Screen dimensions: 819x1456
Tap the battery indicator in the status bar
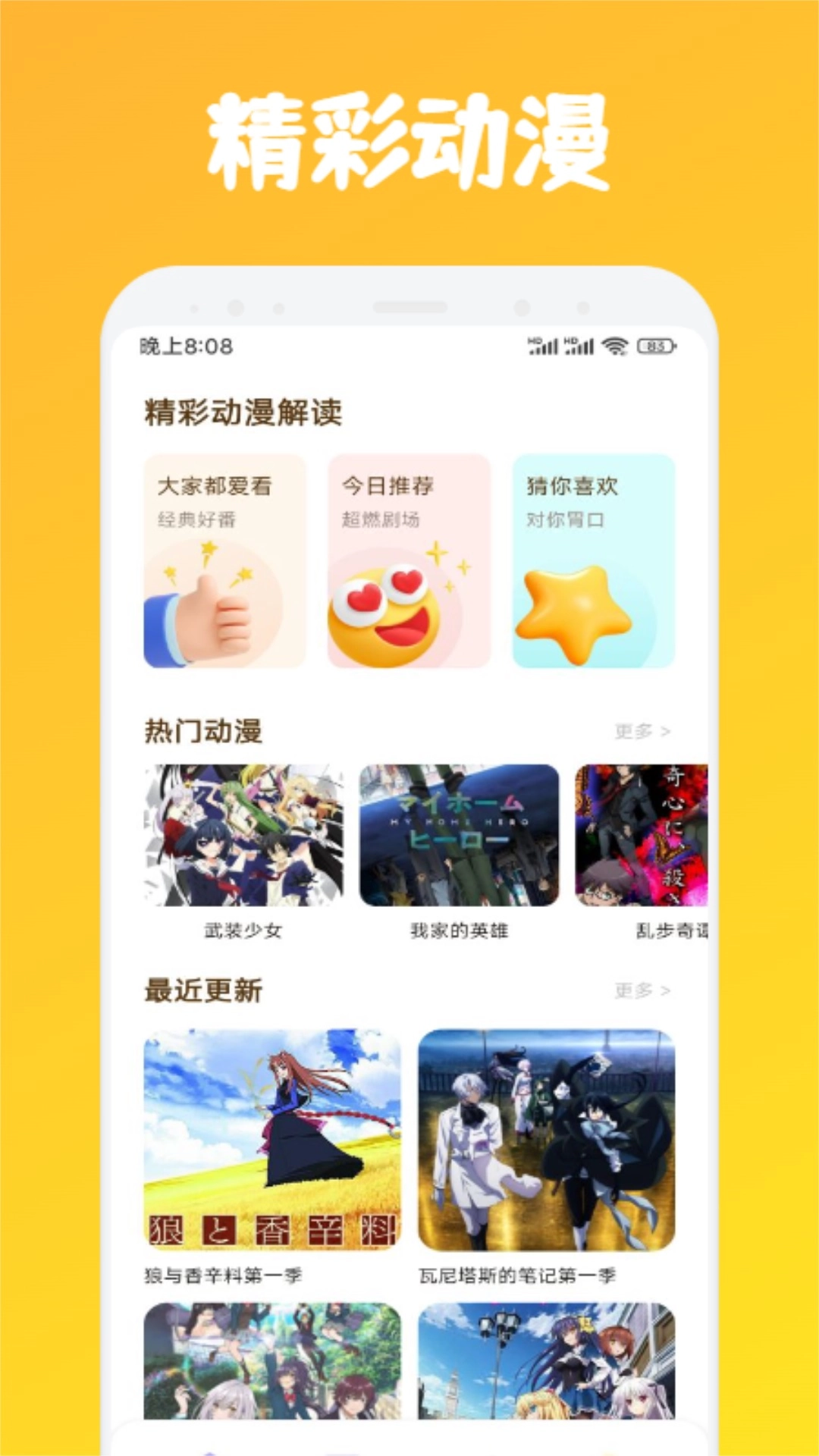tap(658, 346)
